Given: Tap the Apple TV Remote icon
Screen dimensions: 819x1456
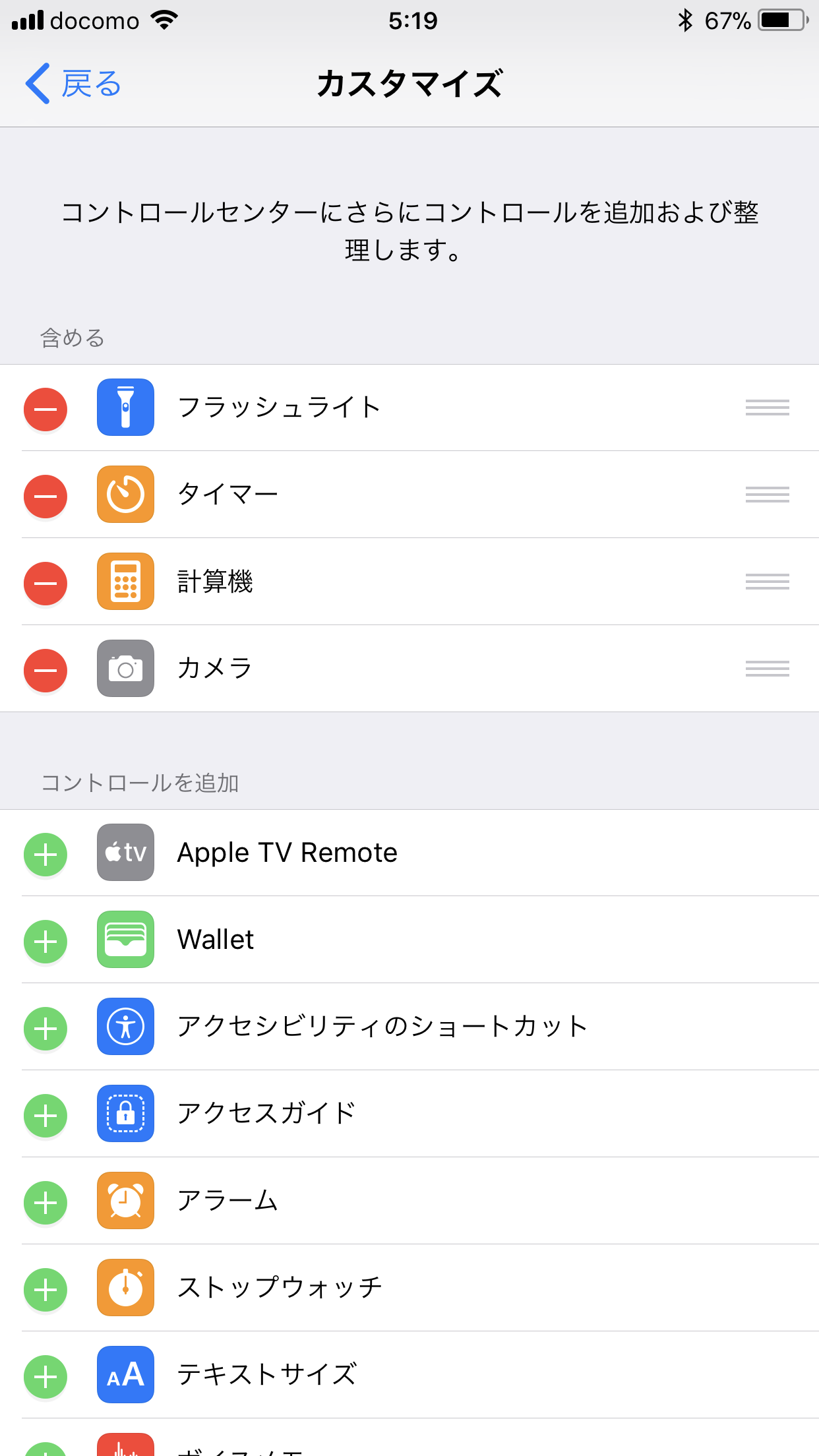Looking at the screenshot, I should coord(125,853).
